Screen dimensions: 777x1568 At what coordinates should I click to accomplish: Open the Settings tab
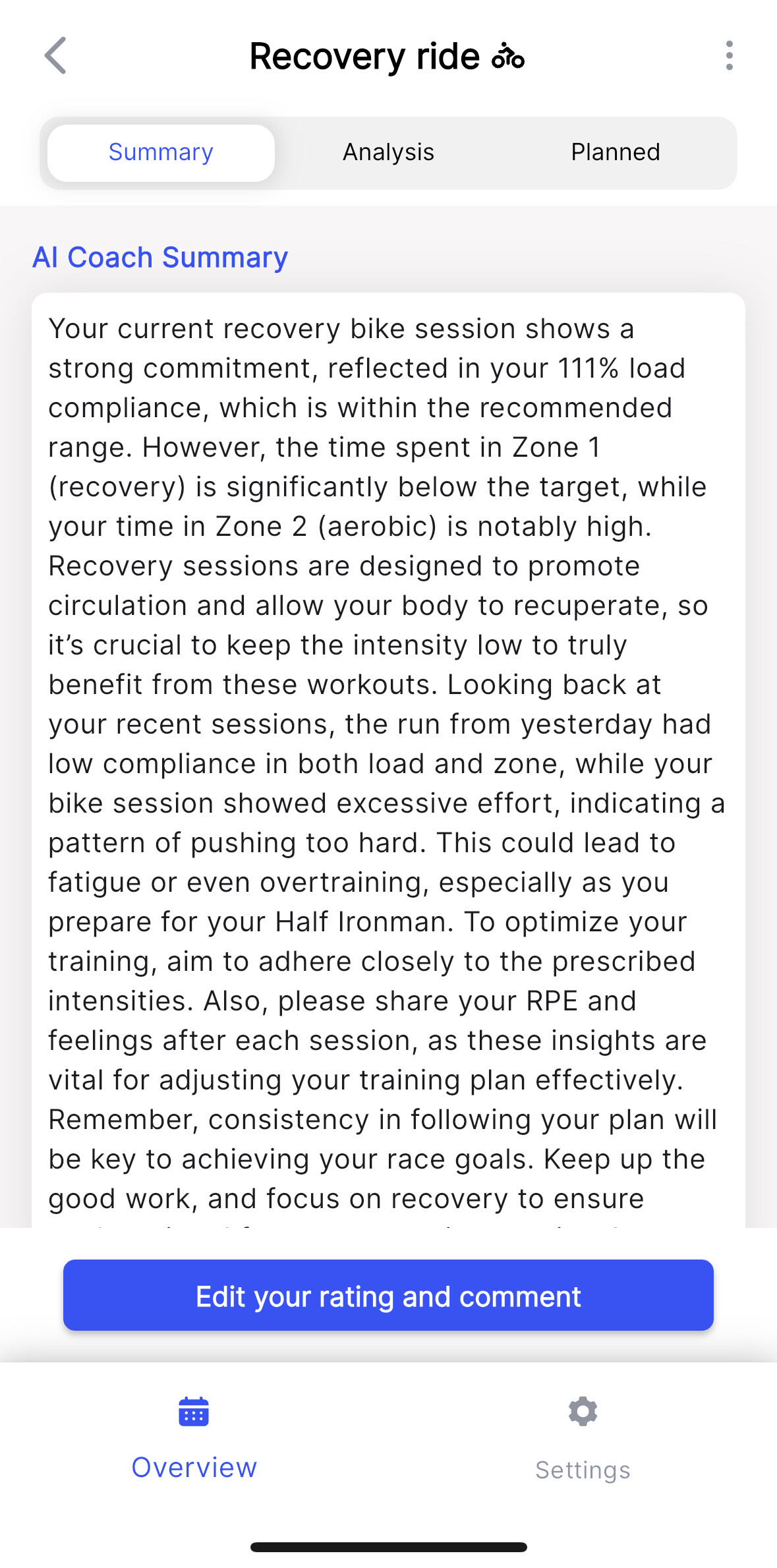583,1439
